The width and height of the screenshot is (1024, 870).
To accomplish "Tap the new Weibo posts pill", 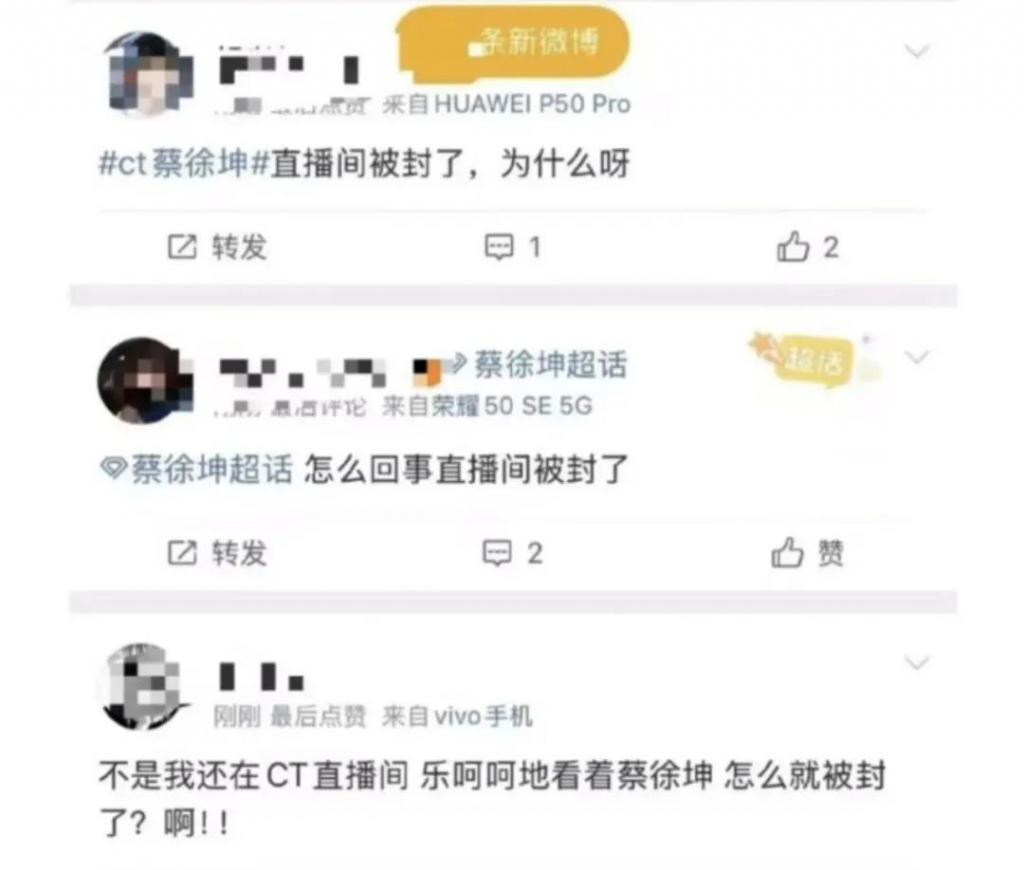I will click(513, 43).
